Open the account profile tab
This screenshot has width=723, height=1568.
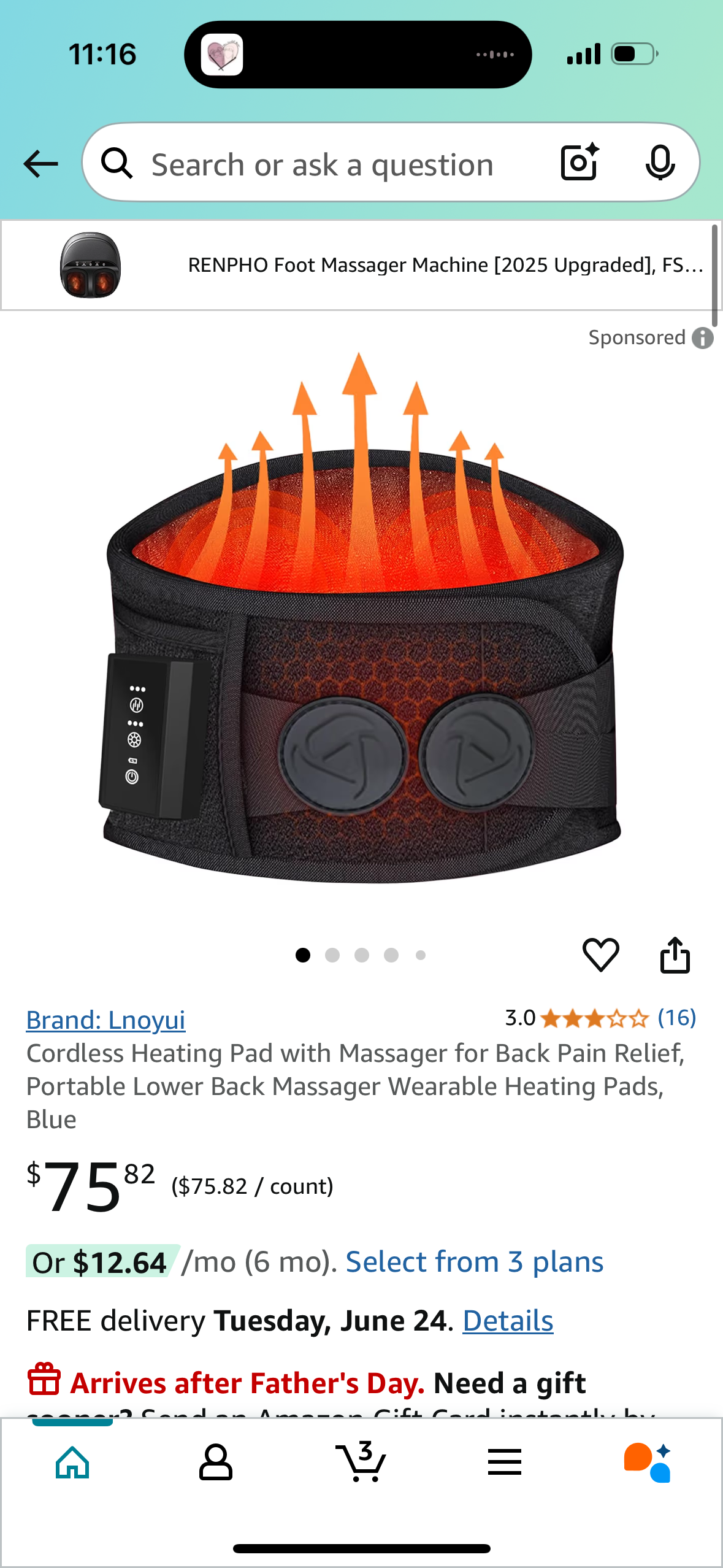pyautogui.click(x=216, y=1462)
